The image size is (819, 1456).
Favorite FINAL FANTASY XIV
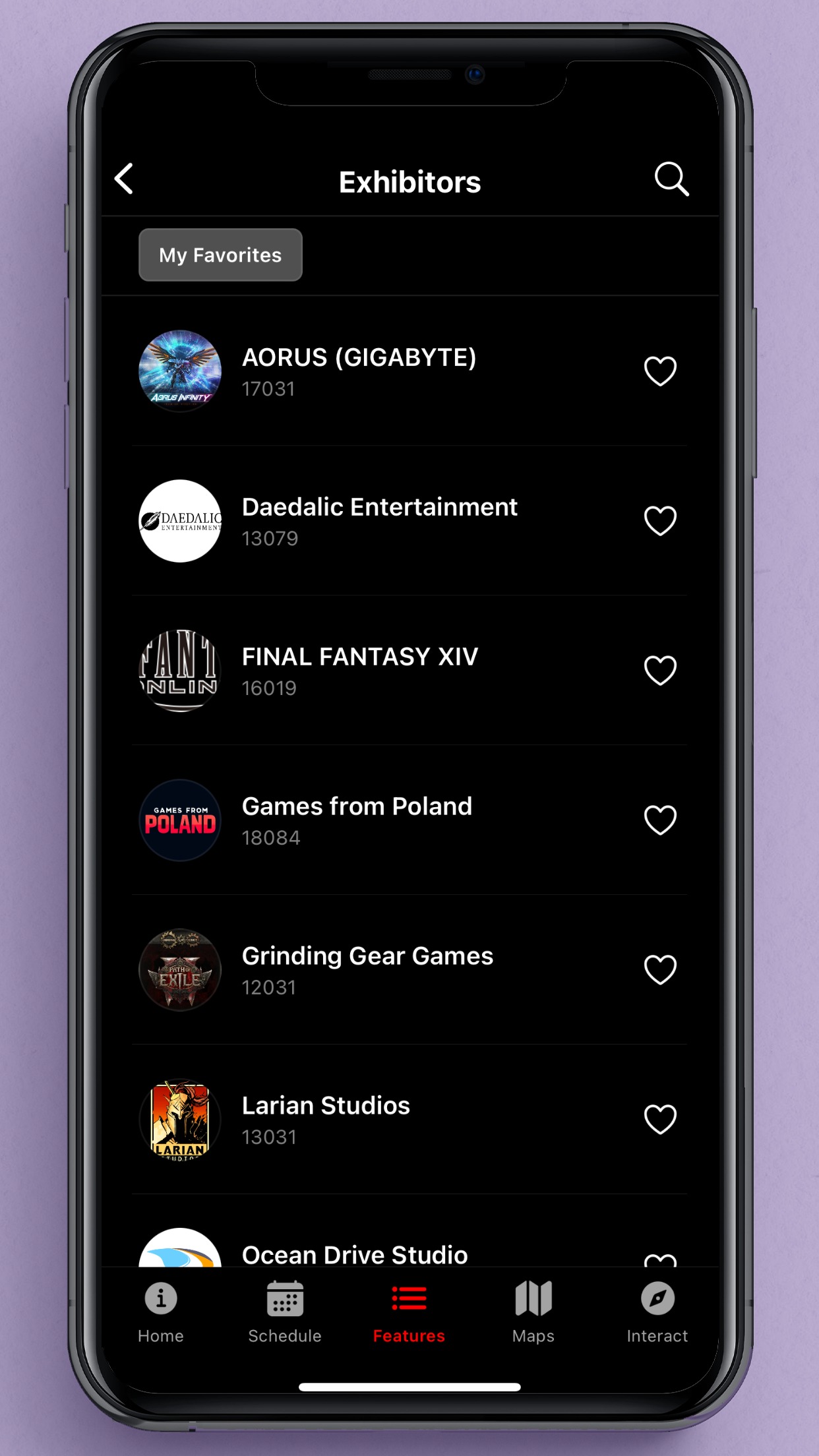point(660,671)
